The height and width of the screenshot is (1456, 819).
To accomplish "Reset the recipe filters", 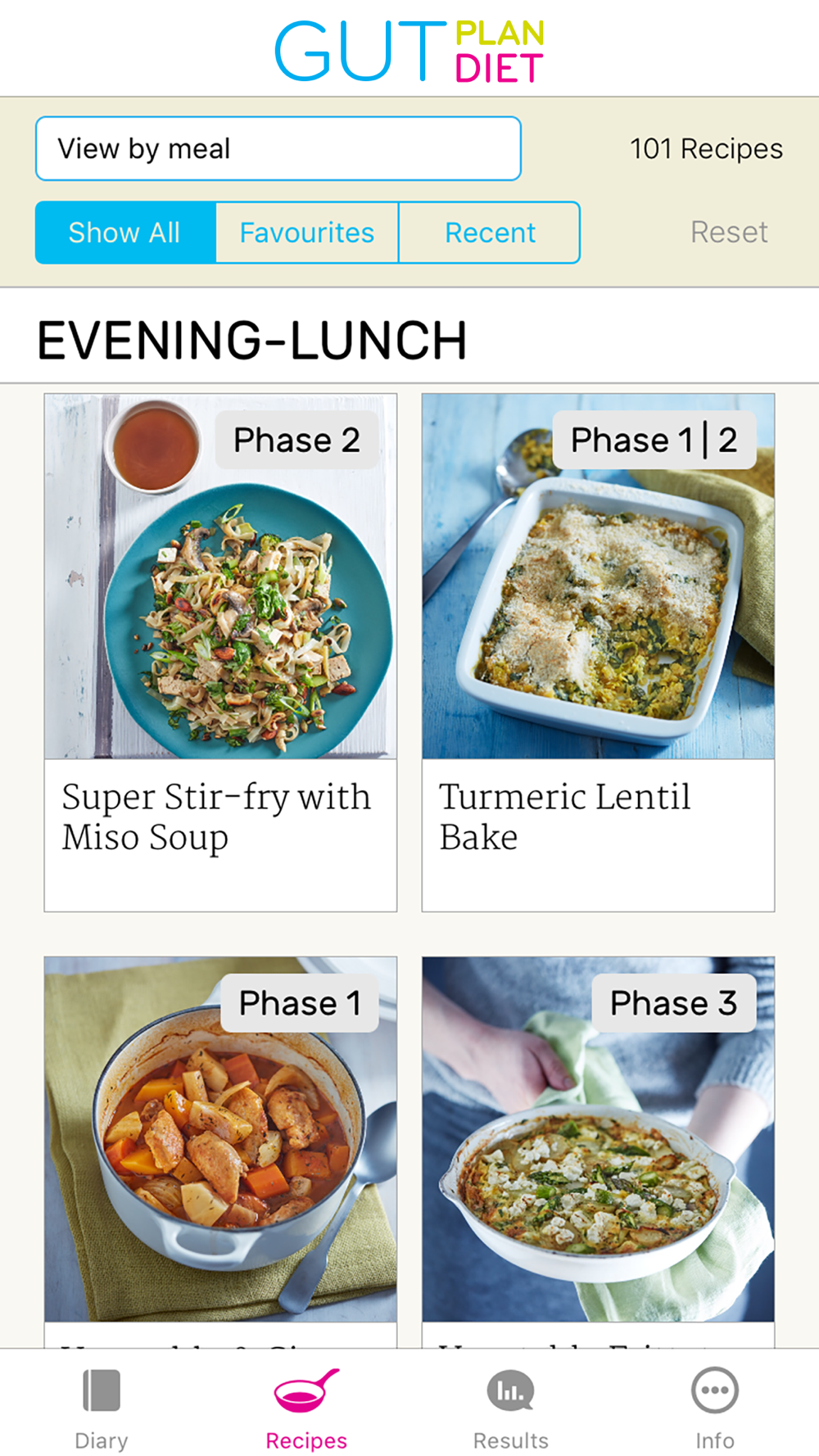I will point(729,233).
